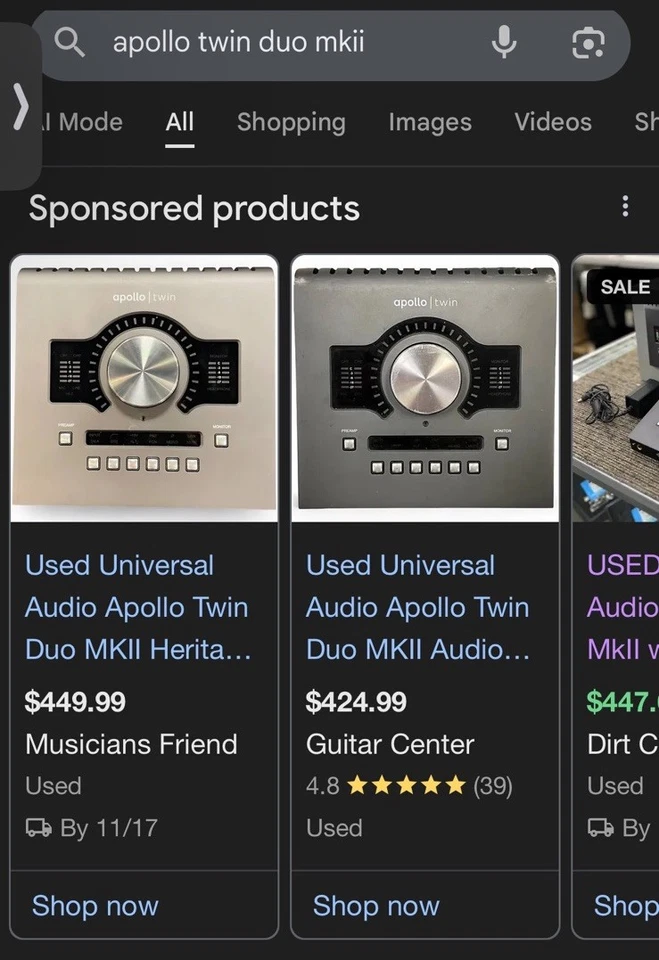Expand the side panel arrow handle

pyautogui.click(x=20, y=105)
